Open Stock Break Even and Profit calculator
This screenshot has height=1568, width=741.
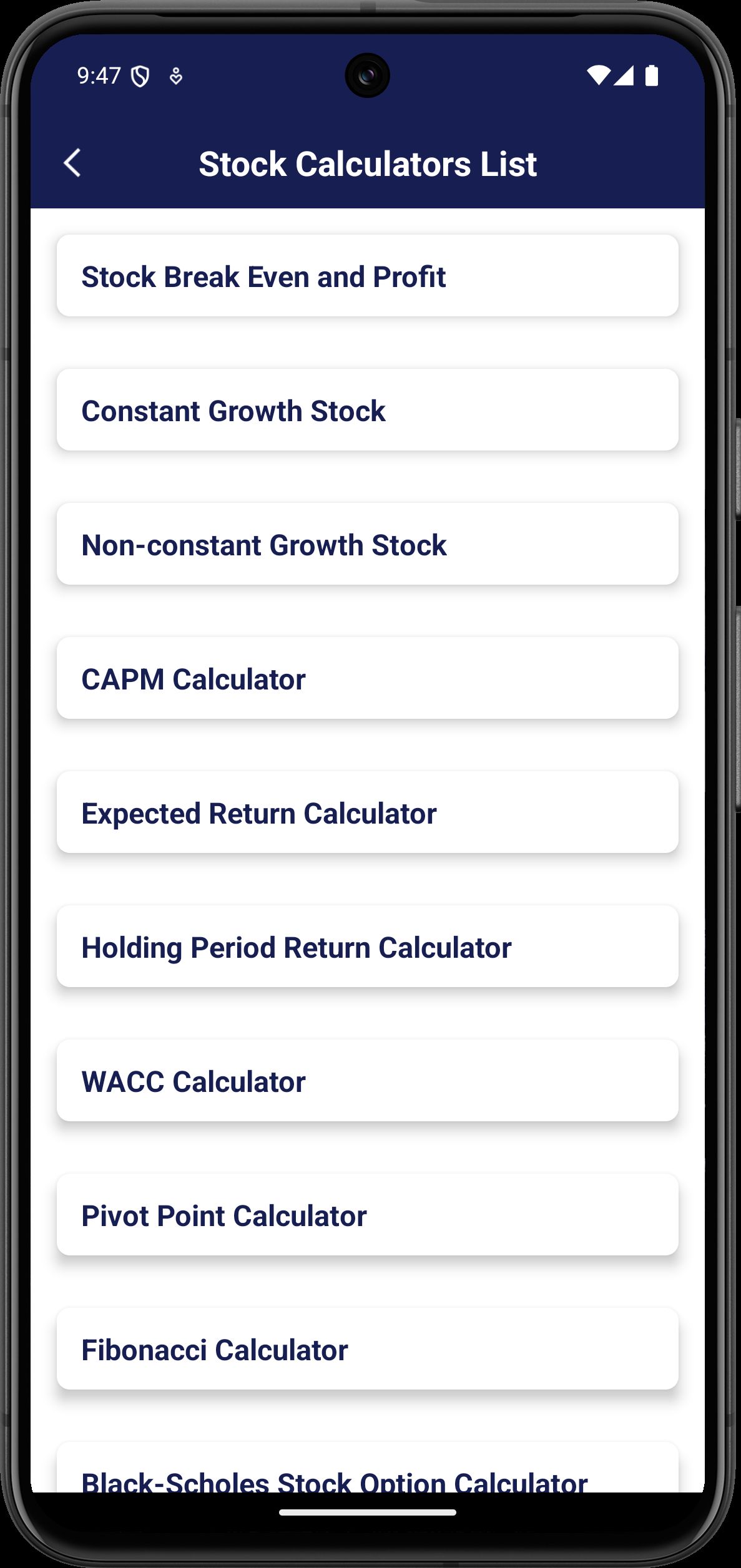click(x=367, y=276)
